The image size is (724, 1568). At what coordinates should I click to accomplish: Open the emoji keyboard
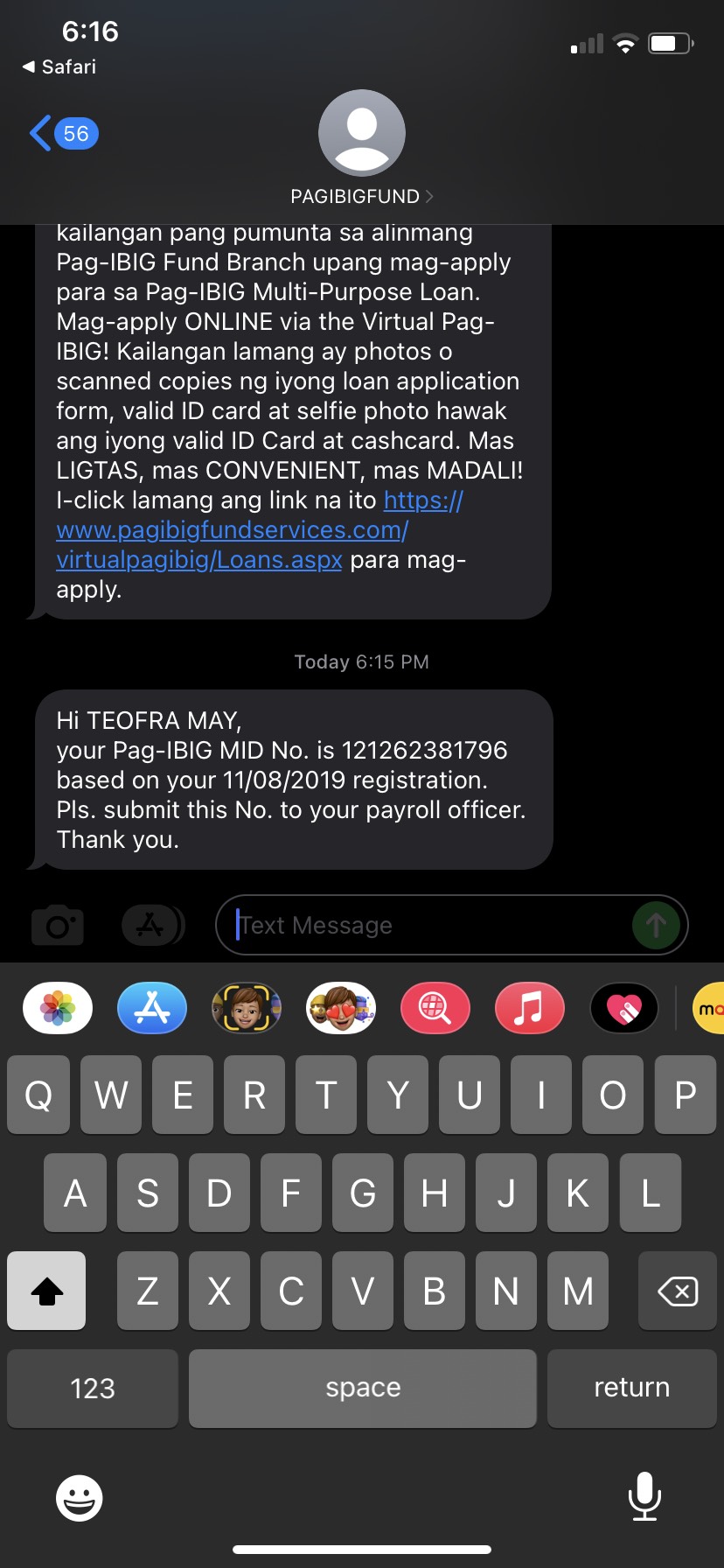click(x=80, y=1498)
